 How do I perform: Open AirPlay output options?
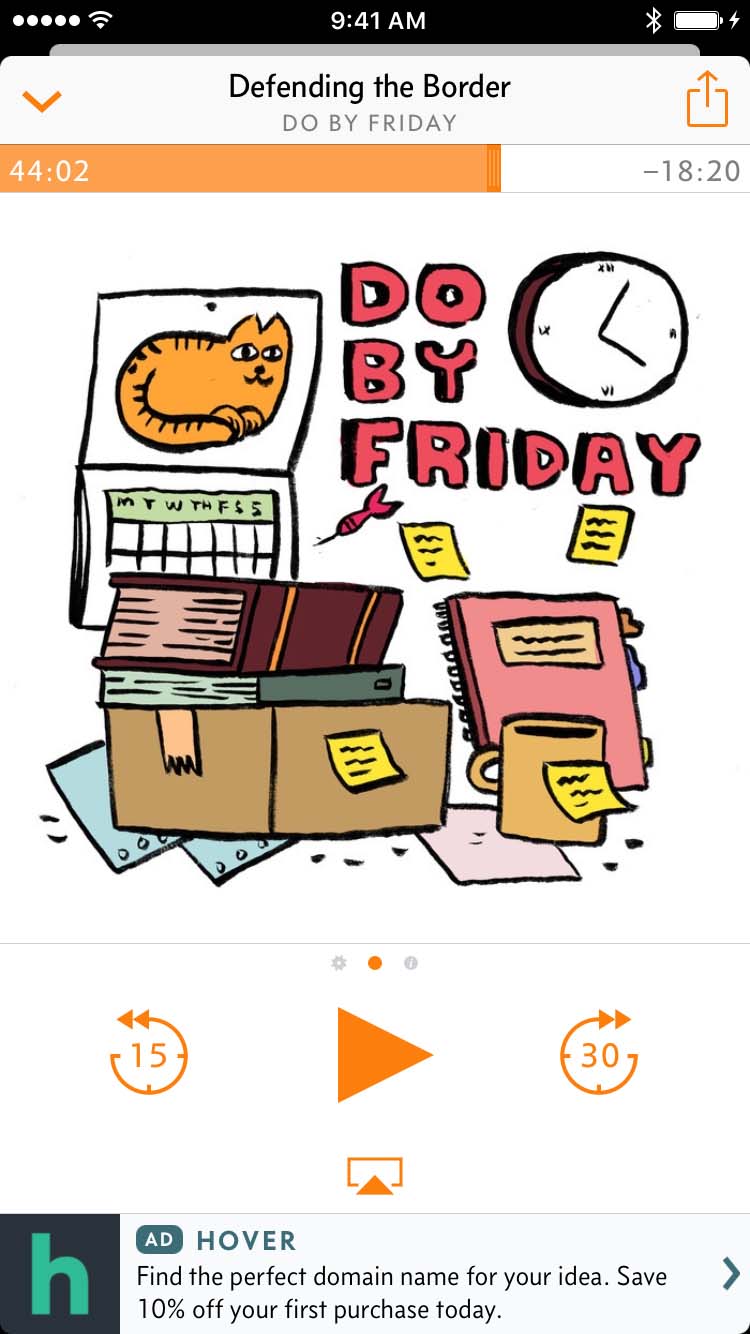(375, 1175)
